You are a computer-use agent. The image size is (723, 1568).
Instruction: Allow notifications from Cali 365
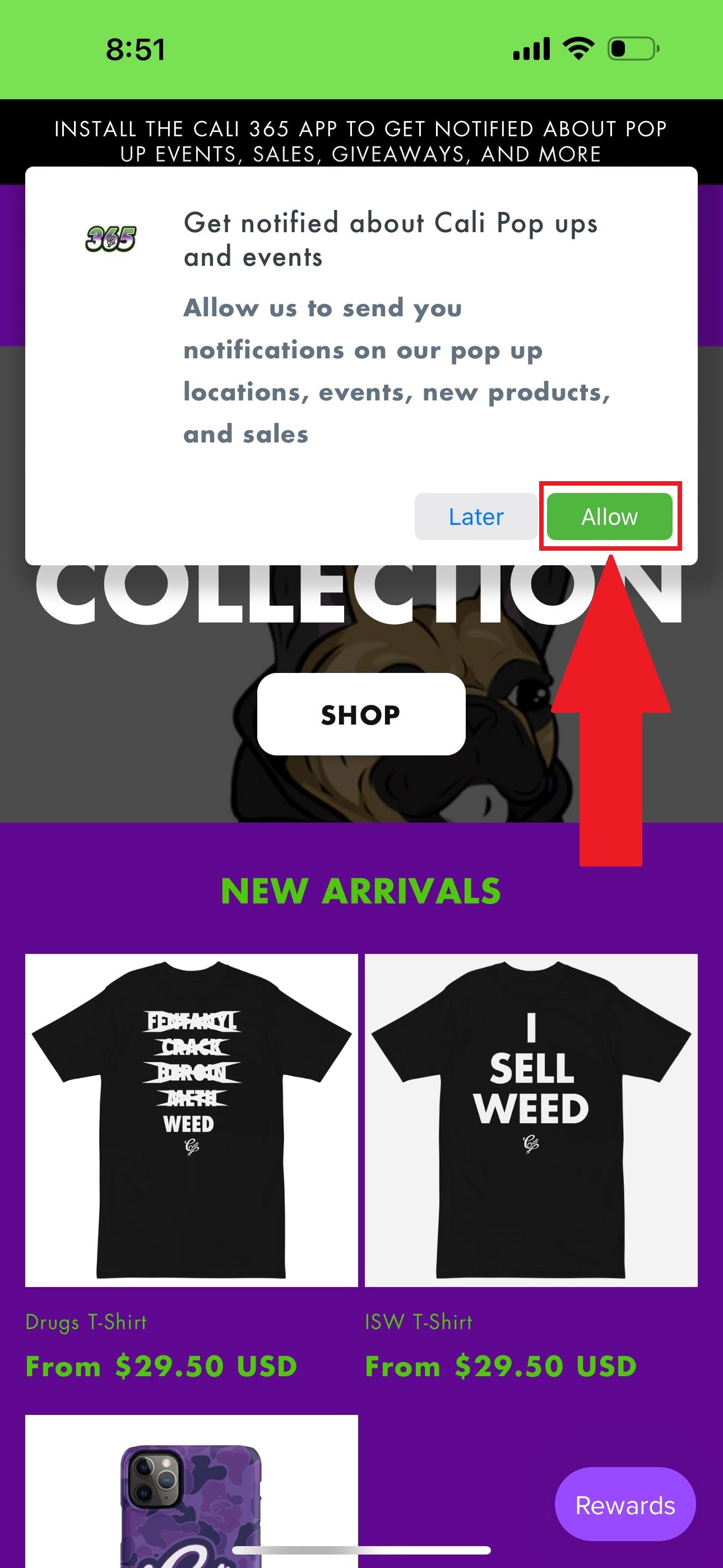coord(609,517)
